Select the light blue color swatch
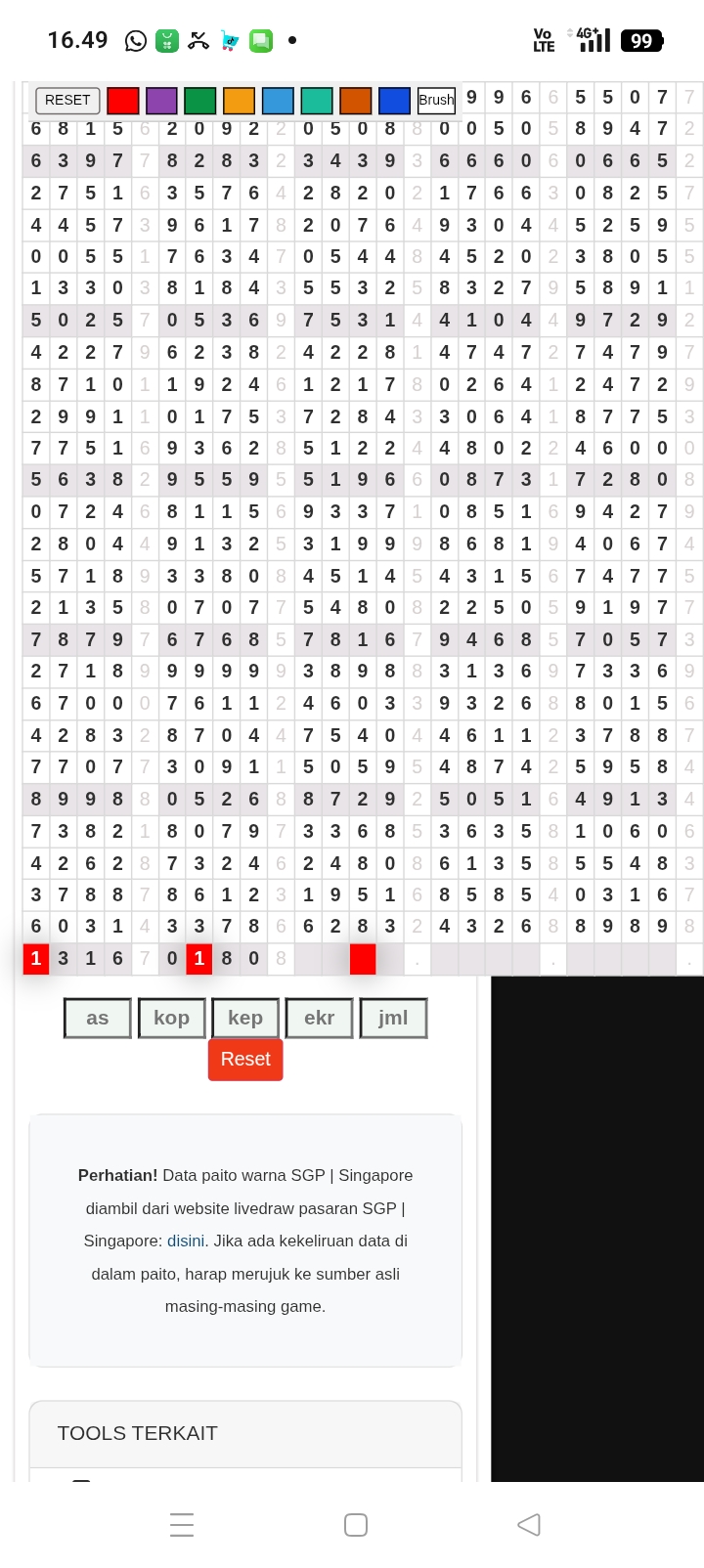This screenshot has height=1568, width=704. tap(278, 101)
